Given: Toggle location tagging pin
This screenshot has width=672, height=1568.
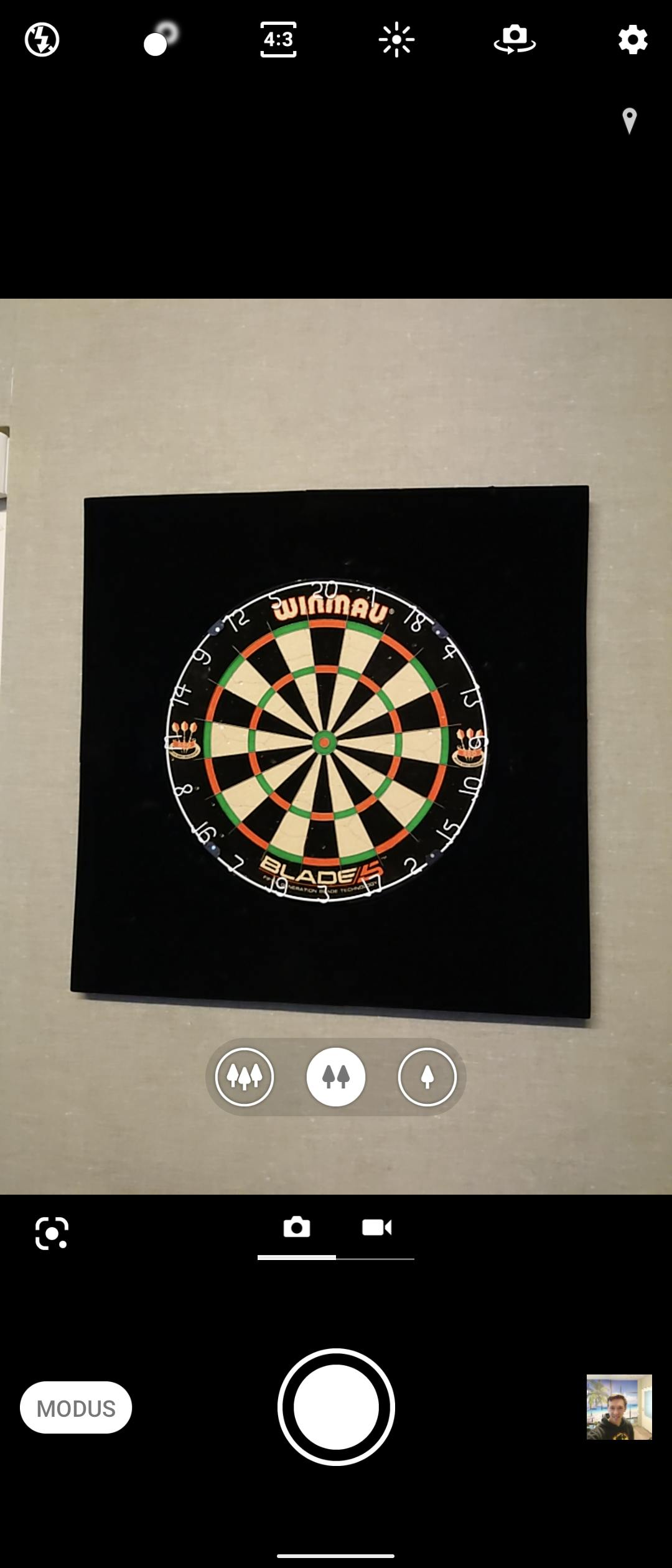Looking at the screenshot, I should coord(629,121).
